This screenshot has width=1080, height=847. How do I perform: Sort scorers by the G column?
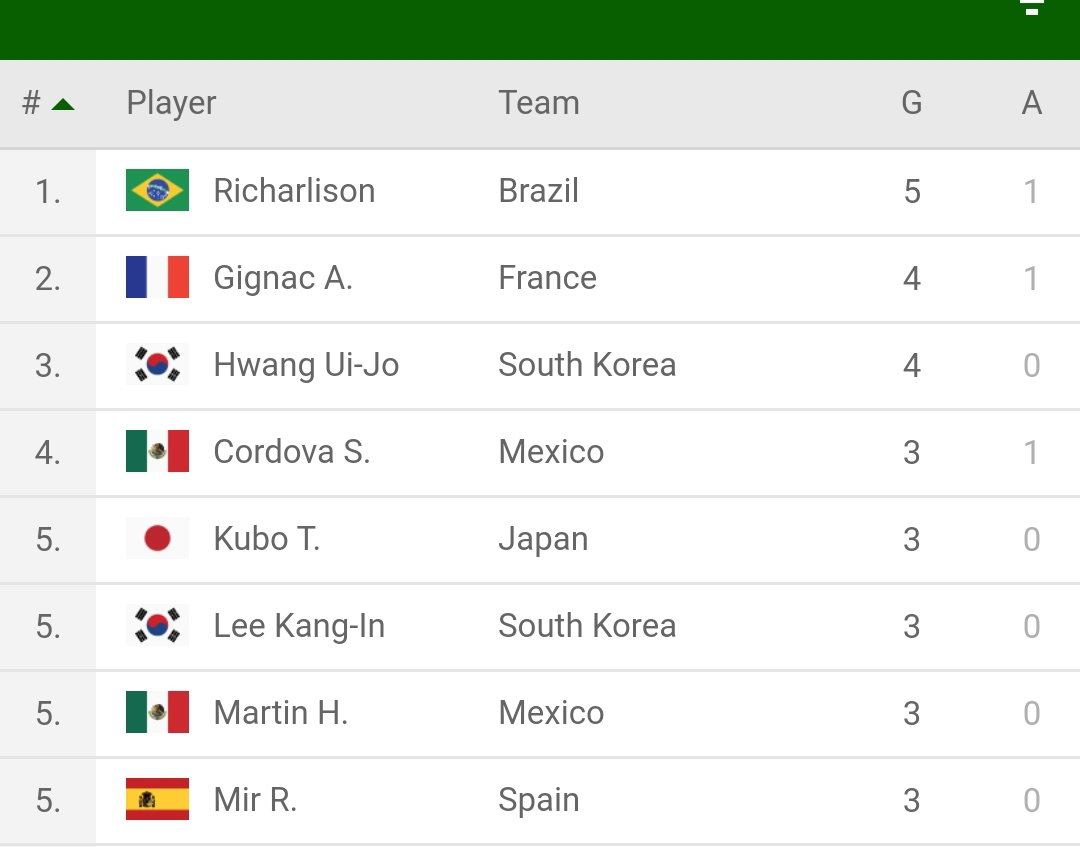pyautogui.click(x=911, y=103)
